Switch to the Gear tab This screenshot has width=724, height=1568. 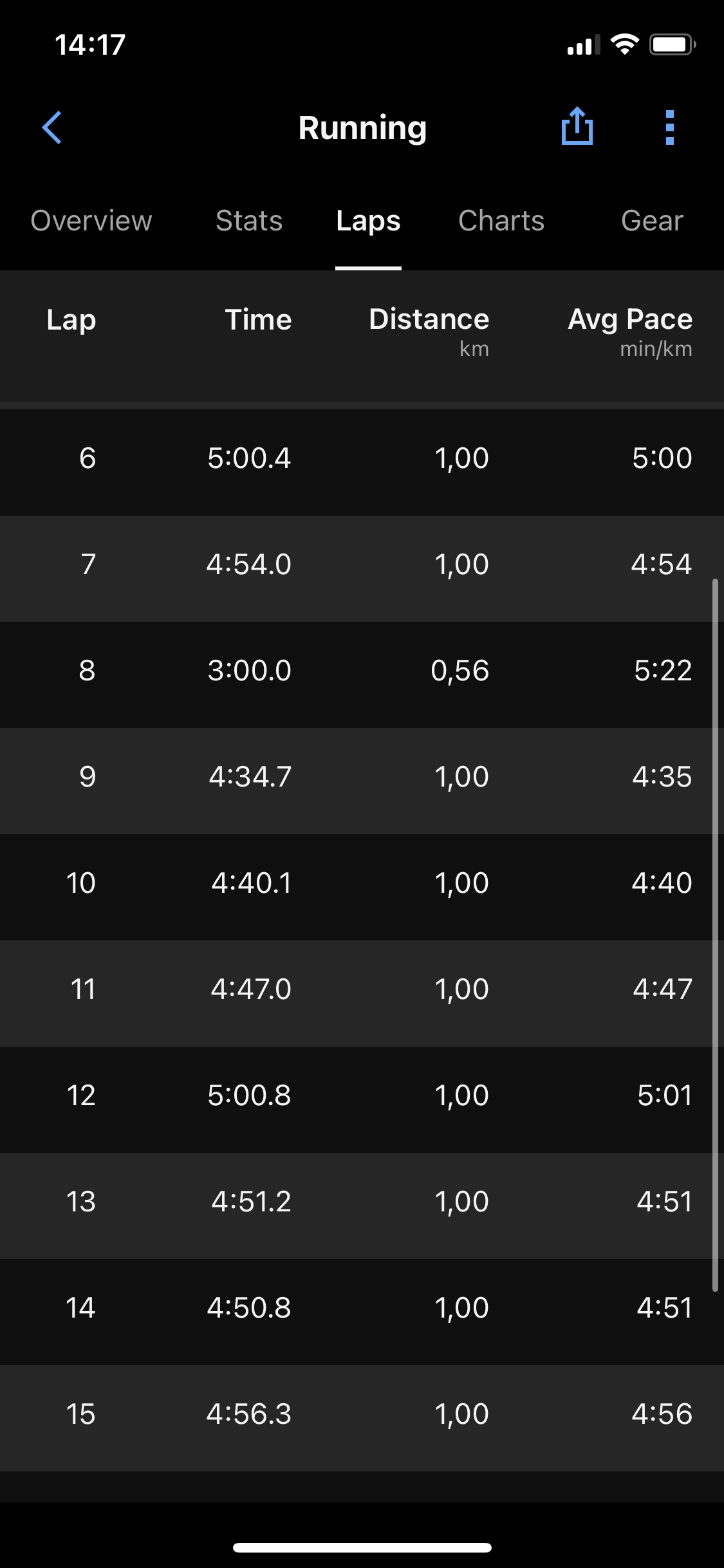pos(652,221)
